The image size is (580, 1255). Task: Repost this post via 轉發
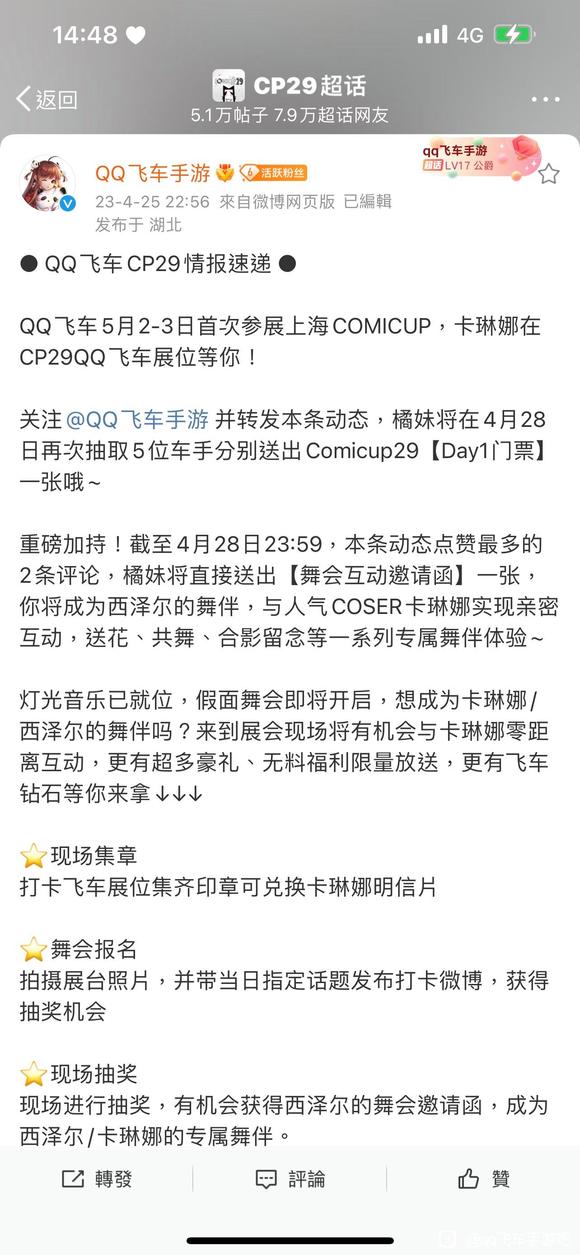(97, 1179)
